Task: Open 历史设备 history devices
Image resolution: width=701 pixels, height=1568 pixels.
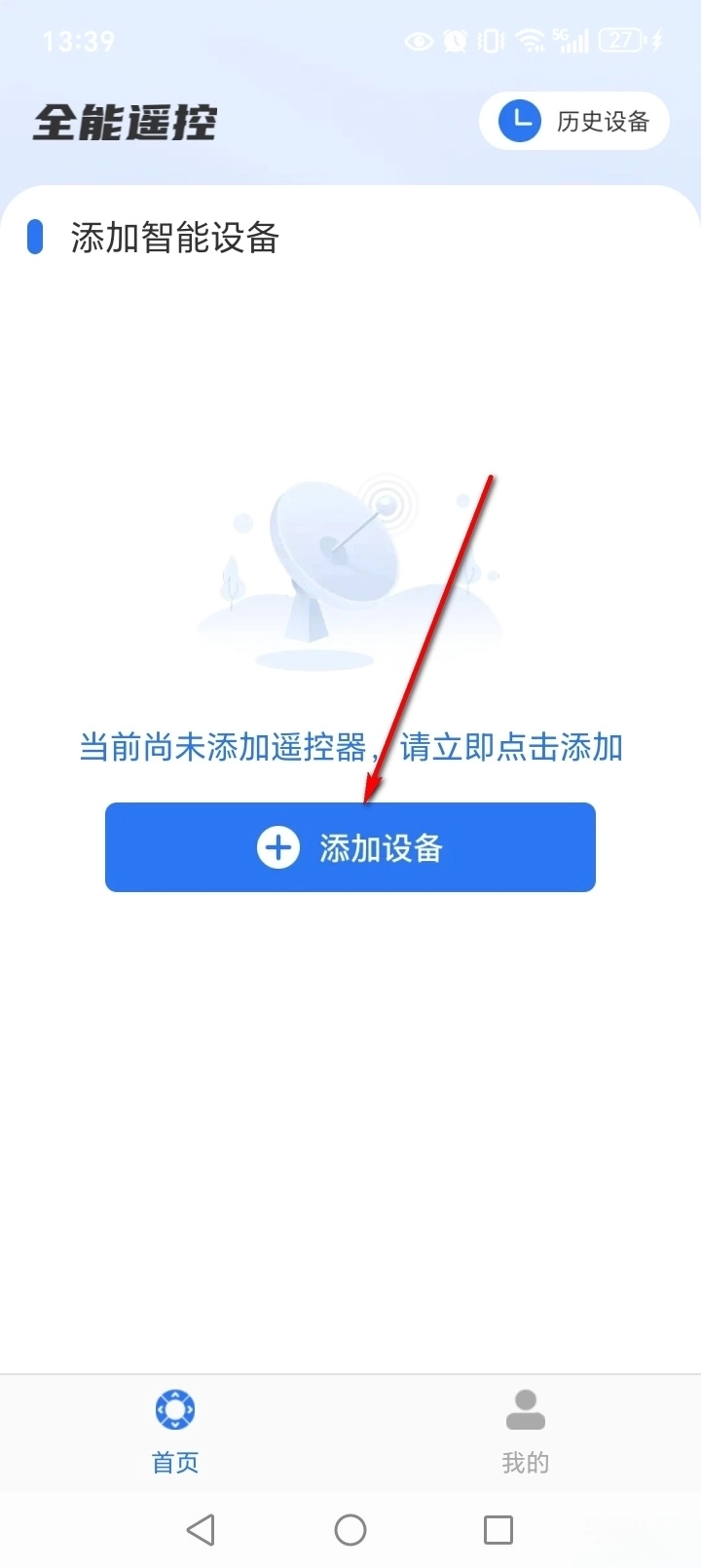Action: click(x=573, y=121)
